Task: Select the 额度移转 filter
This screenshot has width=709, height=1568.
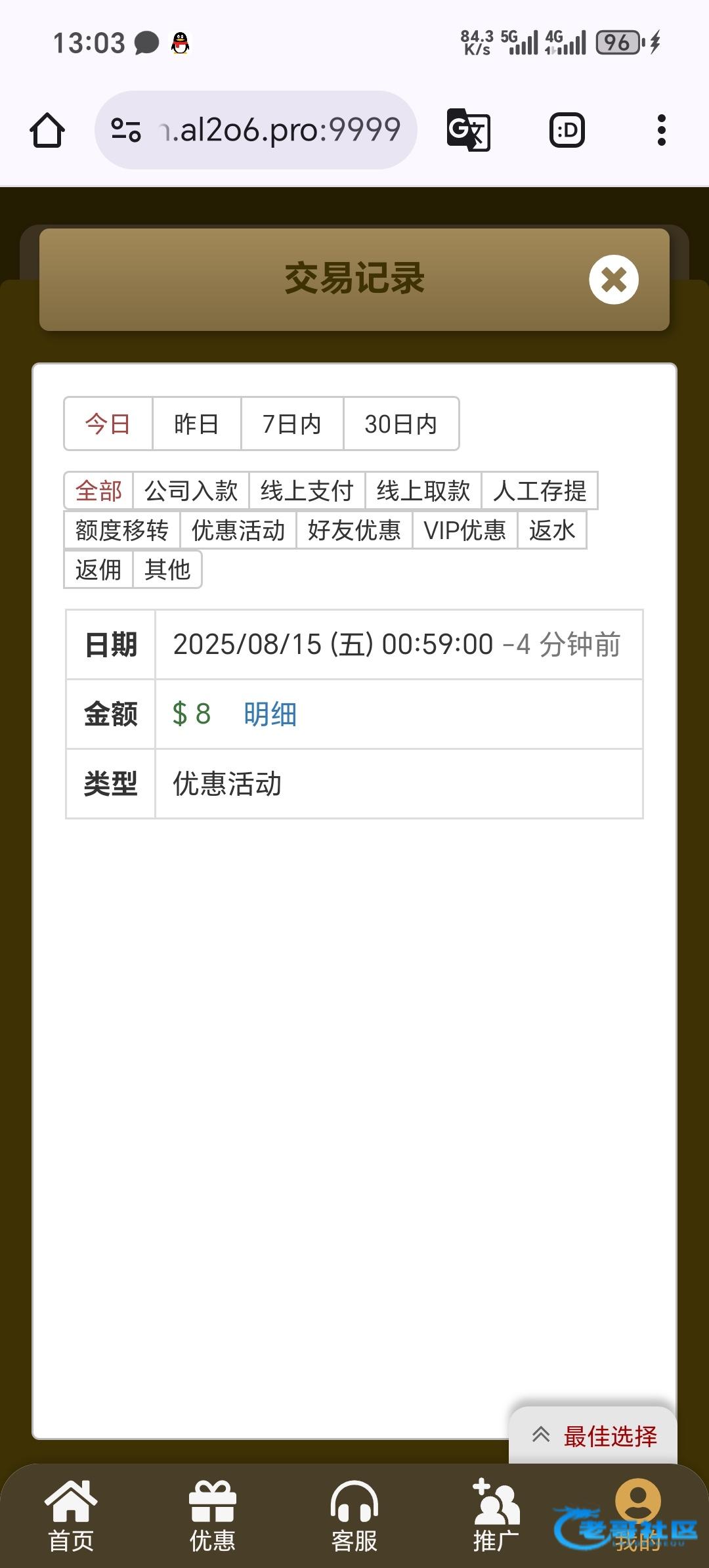Action: tap(122, 531)
